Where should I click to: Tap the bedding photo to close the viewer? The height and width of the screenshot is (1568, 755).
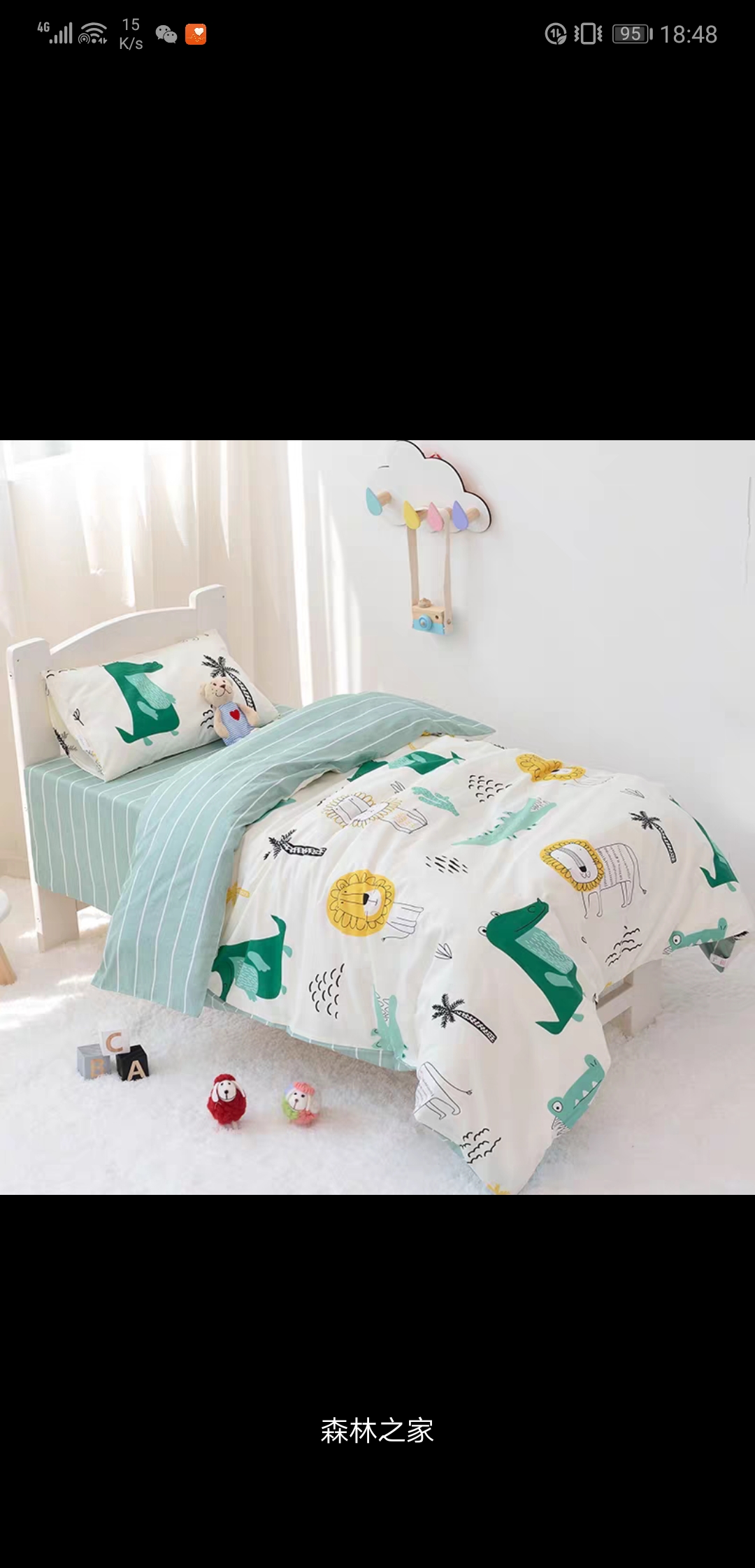tap(377, 816)
